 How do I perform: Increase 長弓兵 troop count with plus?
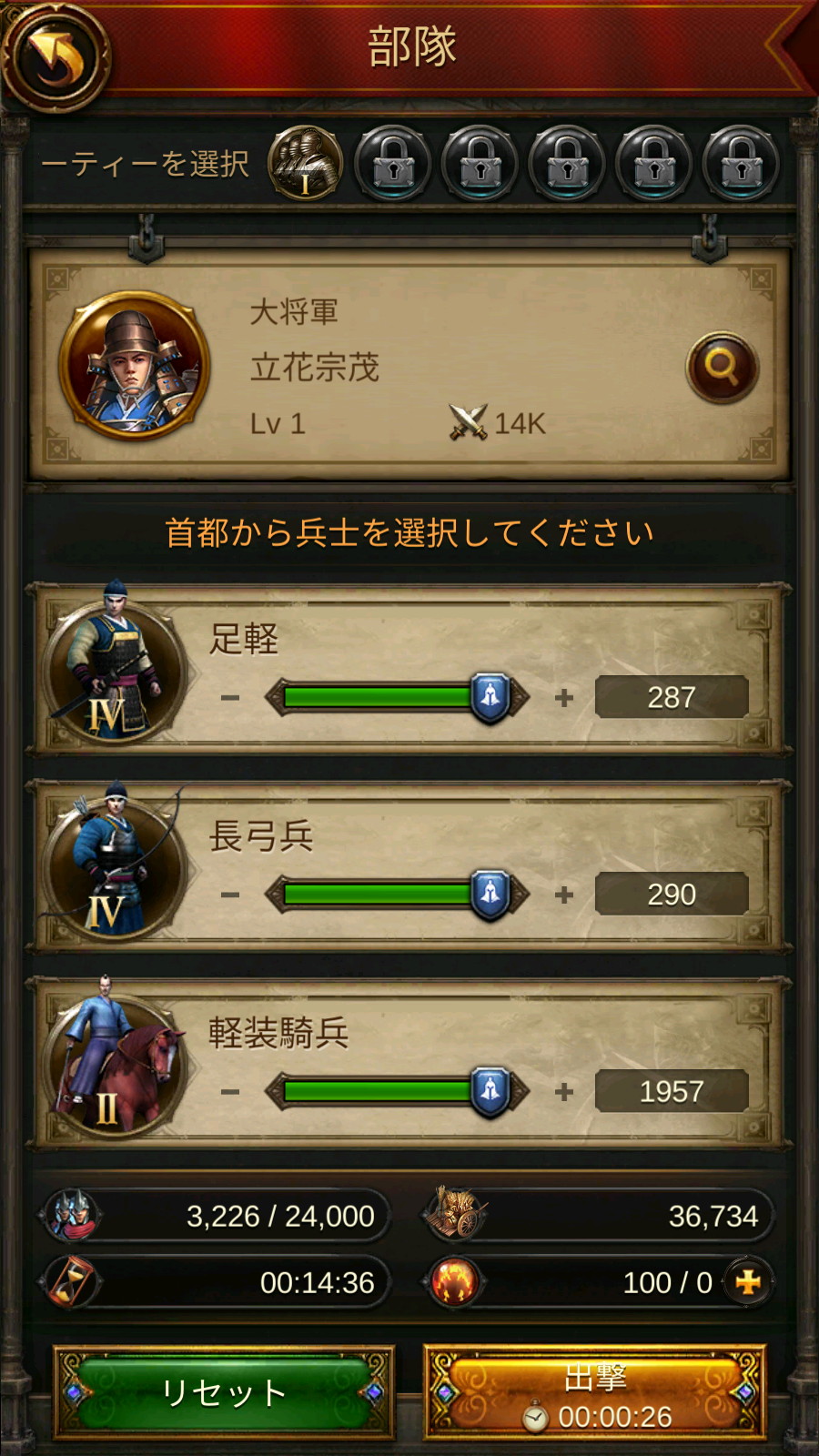[564, 895]
